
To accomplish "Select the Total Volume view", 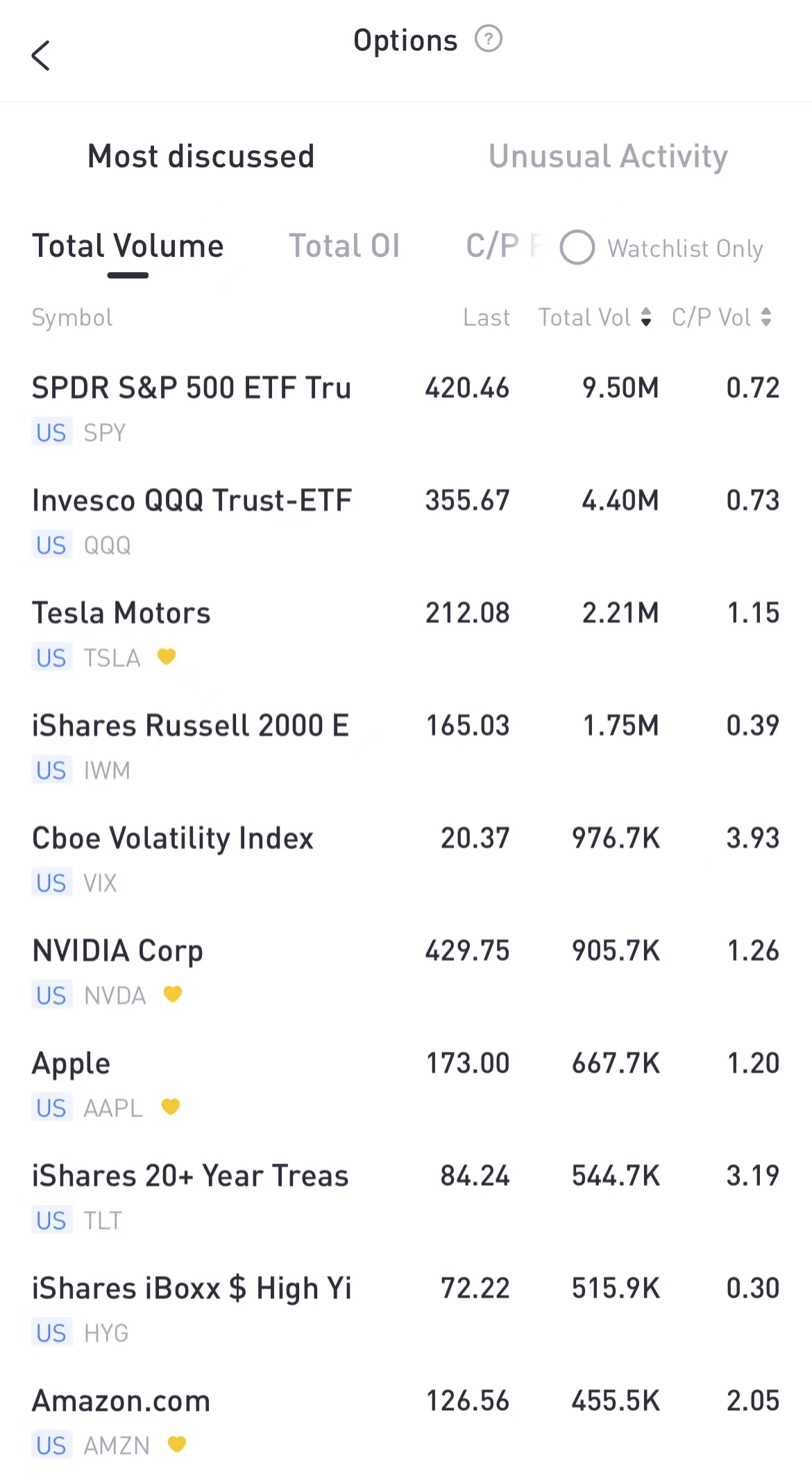I will (128, 245).
